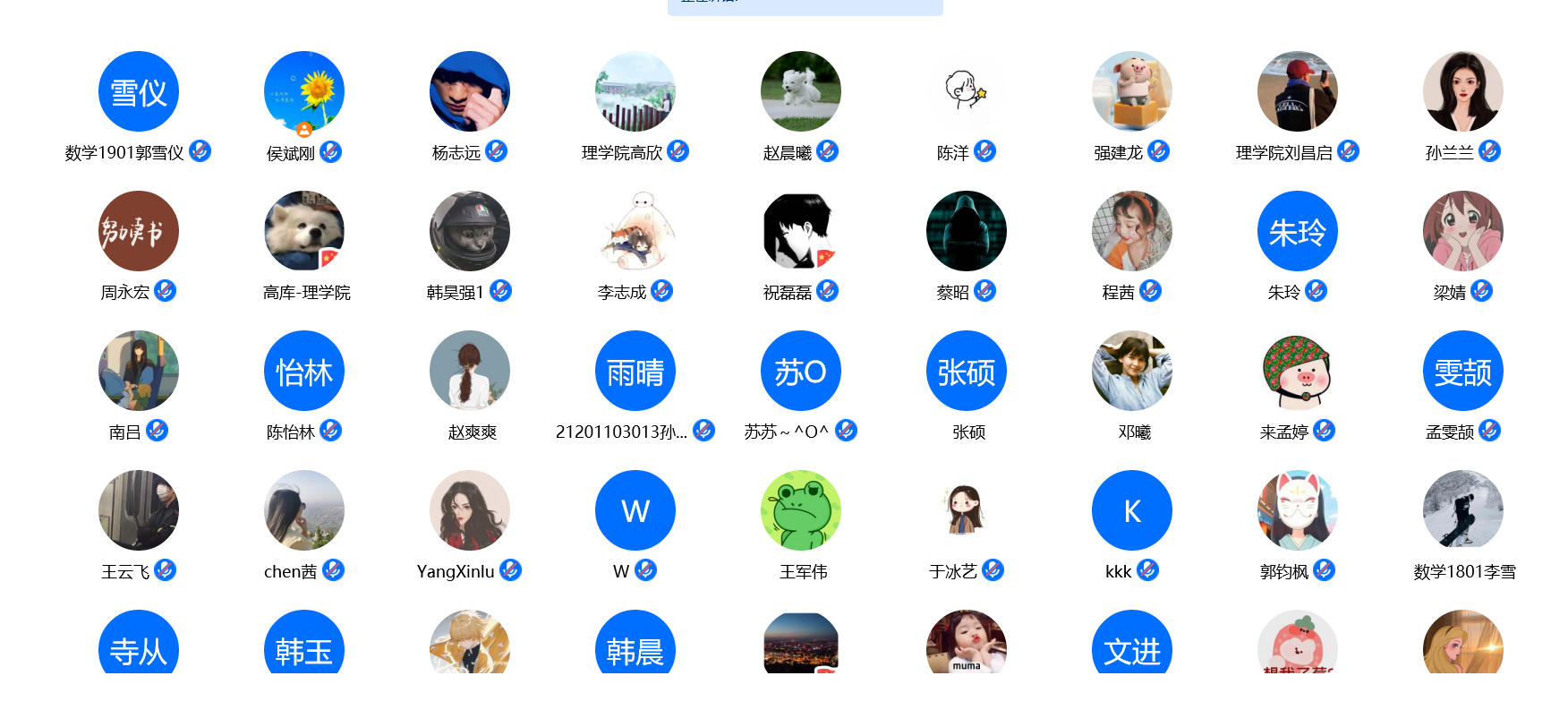The height and width of the screenshot is (710, 1568).
Task: Tap participant kkk
Action: 1131,511
